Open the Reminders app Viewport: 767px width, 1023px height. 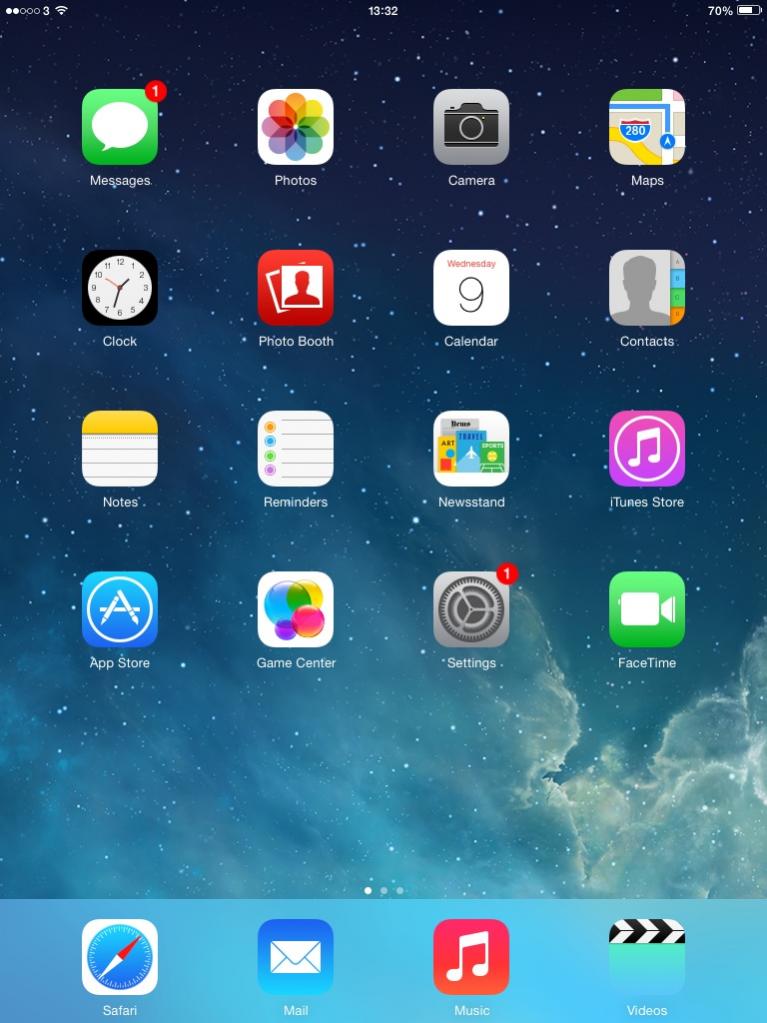pyautogui.click(x=295, y=448)
